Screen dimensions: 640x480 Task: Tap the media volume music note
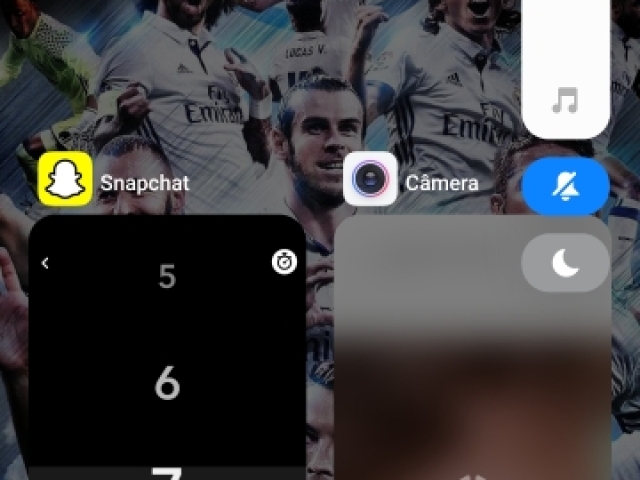click(x=565, y=101)
